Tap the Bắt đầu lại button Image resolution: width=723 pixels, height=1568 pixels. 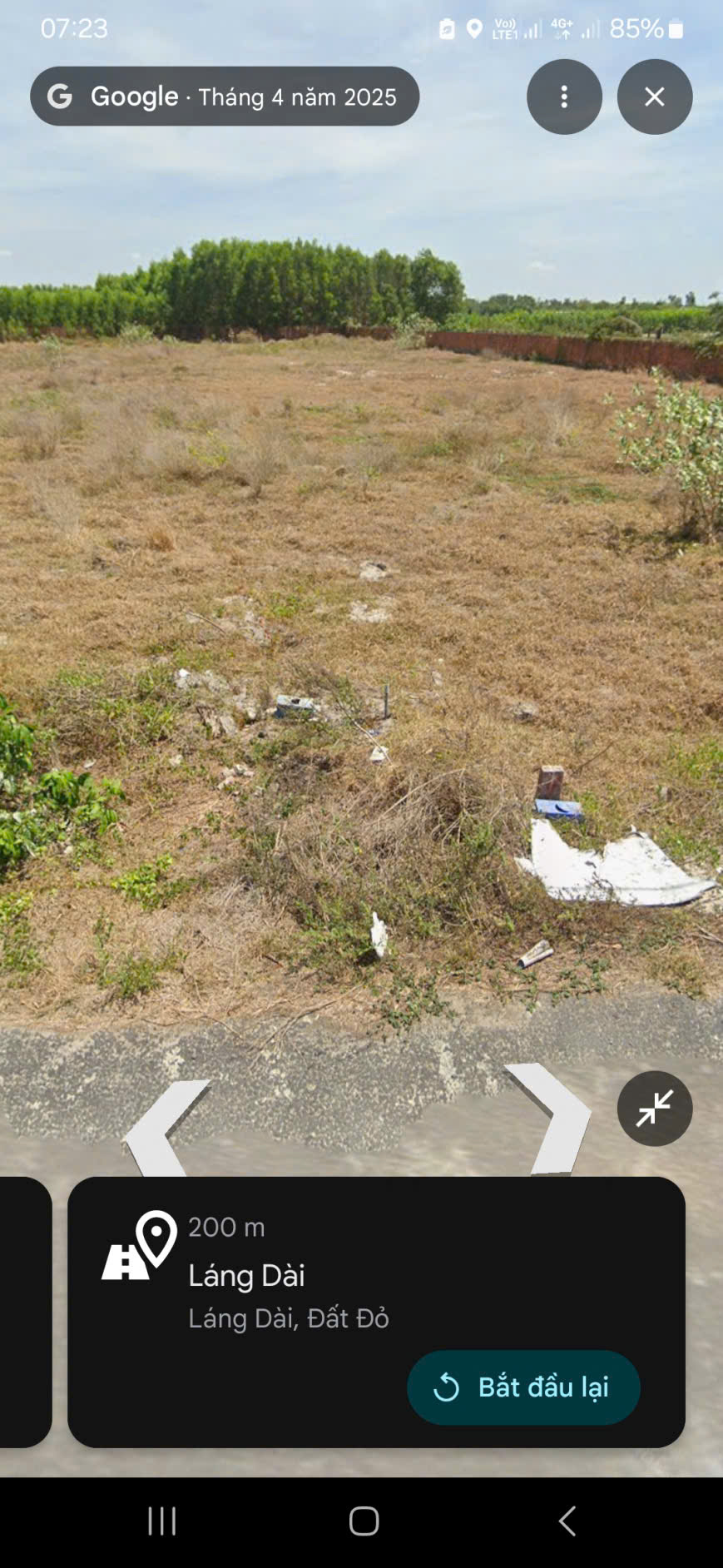523,1387
